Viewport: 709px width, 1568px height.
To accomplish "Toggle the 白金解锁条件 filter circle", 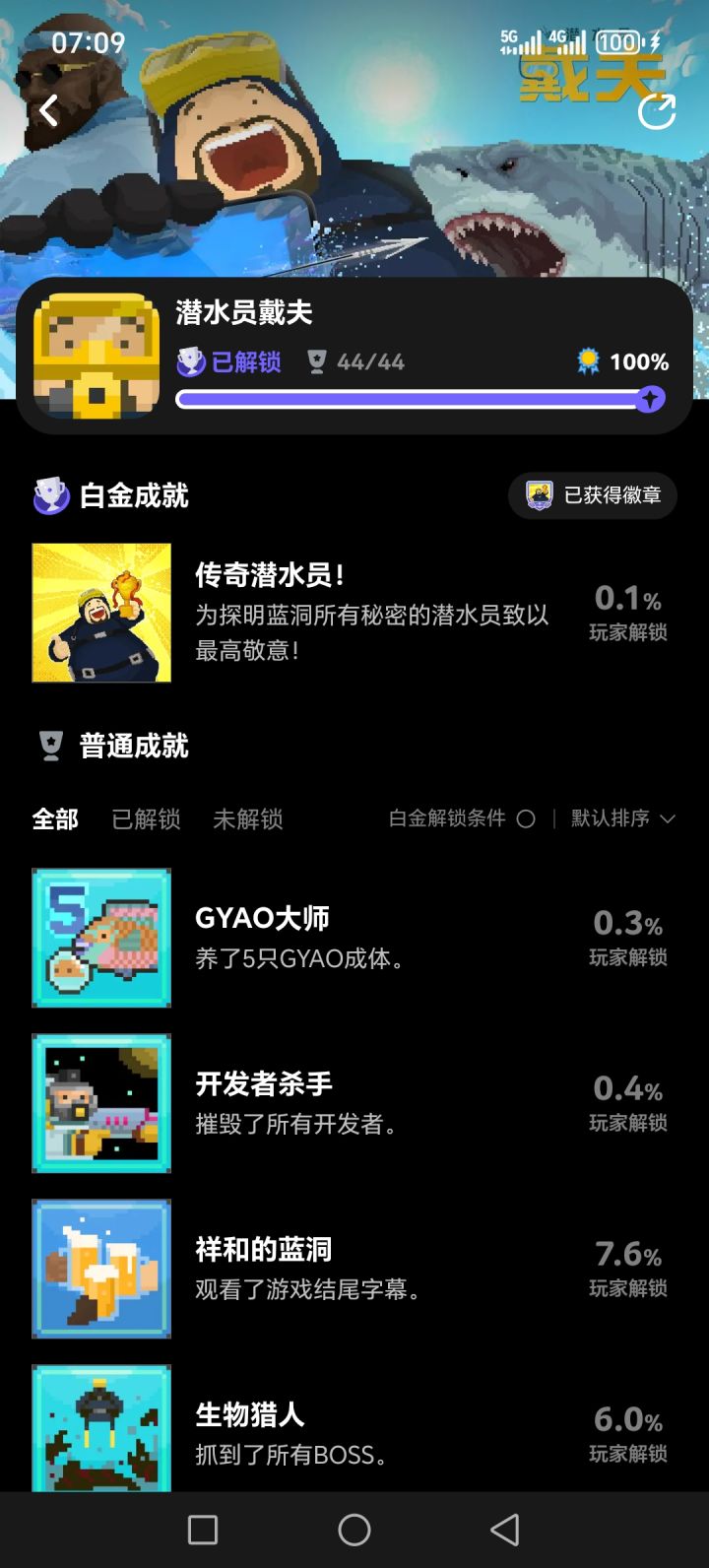I will click(529, 818).
